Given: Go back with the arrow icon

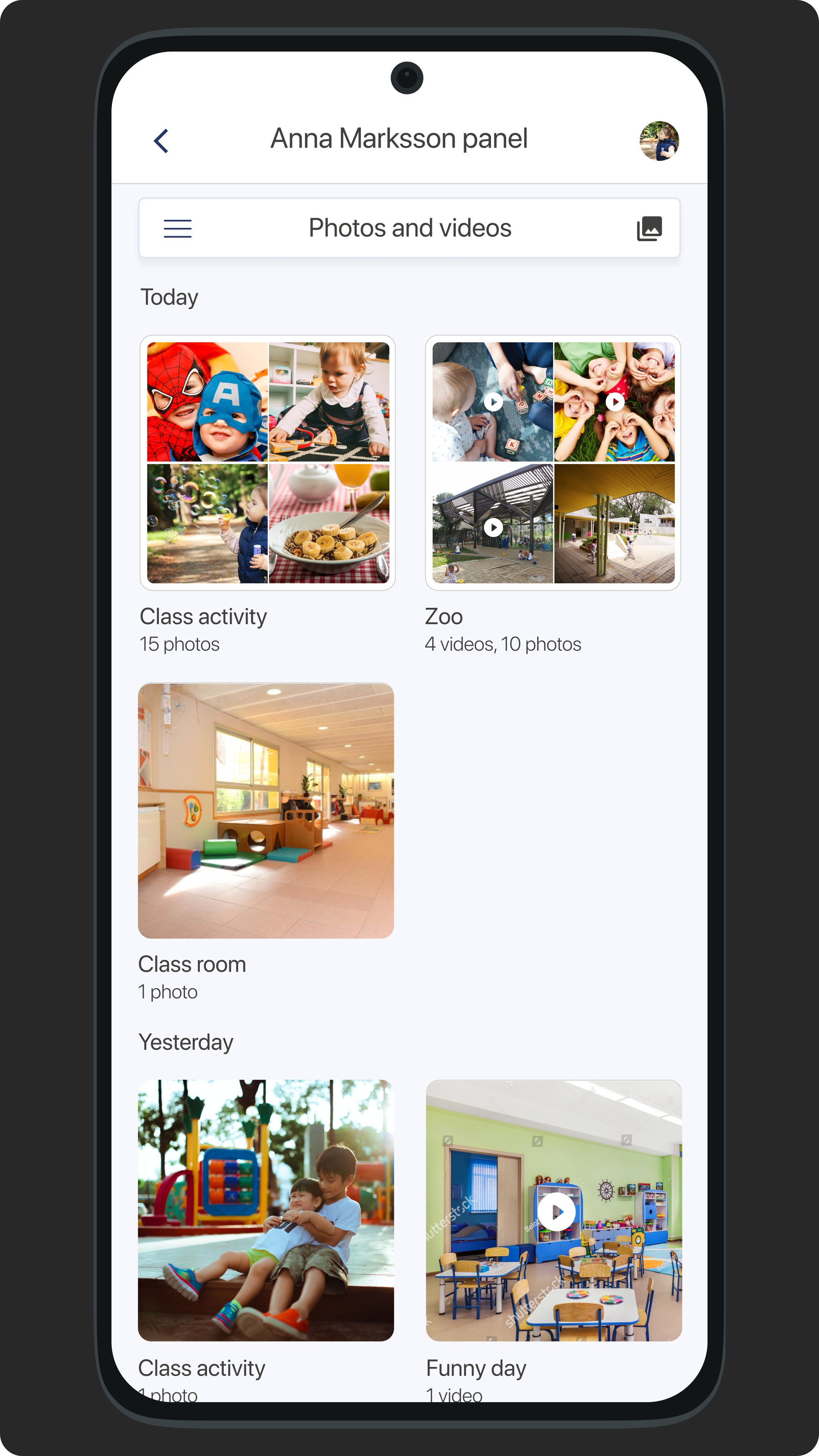Looking at the screenshot, I should click(161, 141).
